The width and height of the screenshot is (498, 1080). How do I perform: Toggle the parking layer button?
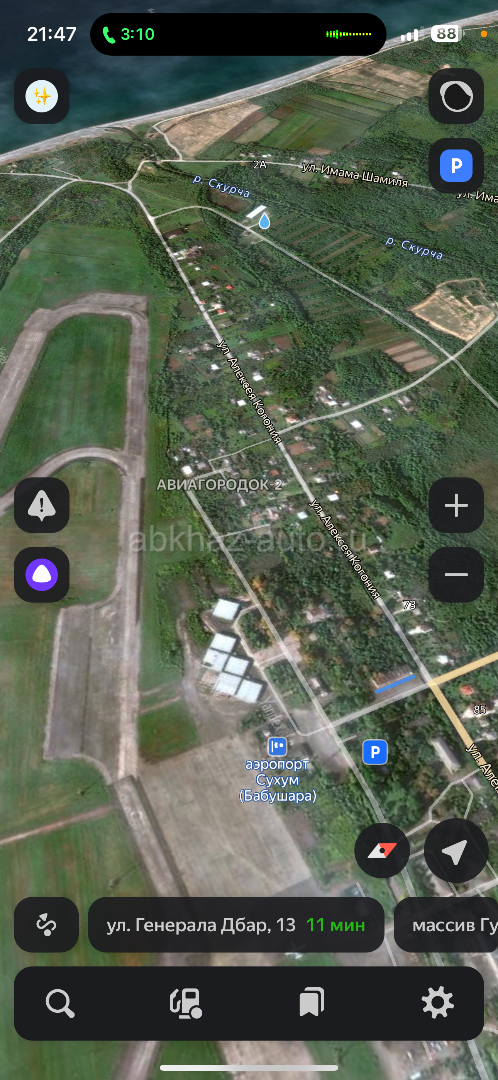click(456, 165)
